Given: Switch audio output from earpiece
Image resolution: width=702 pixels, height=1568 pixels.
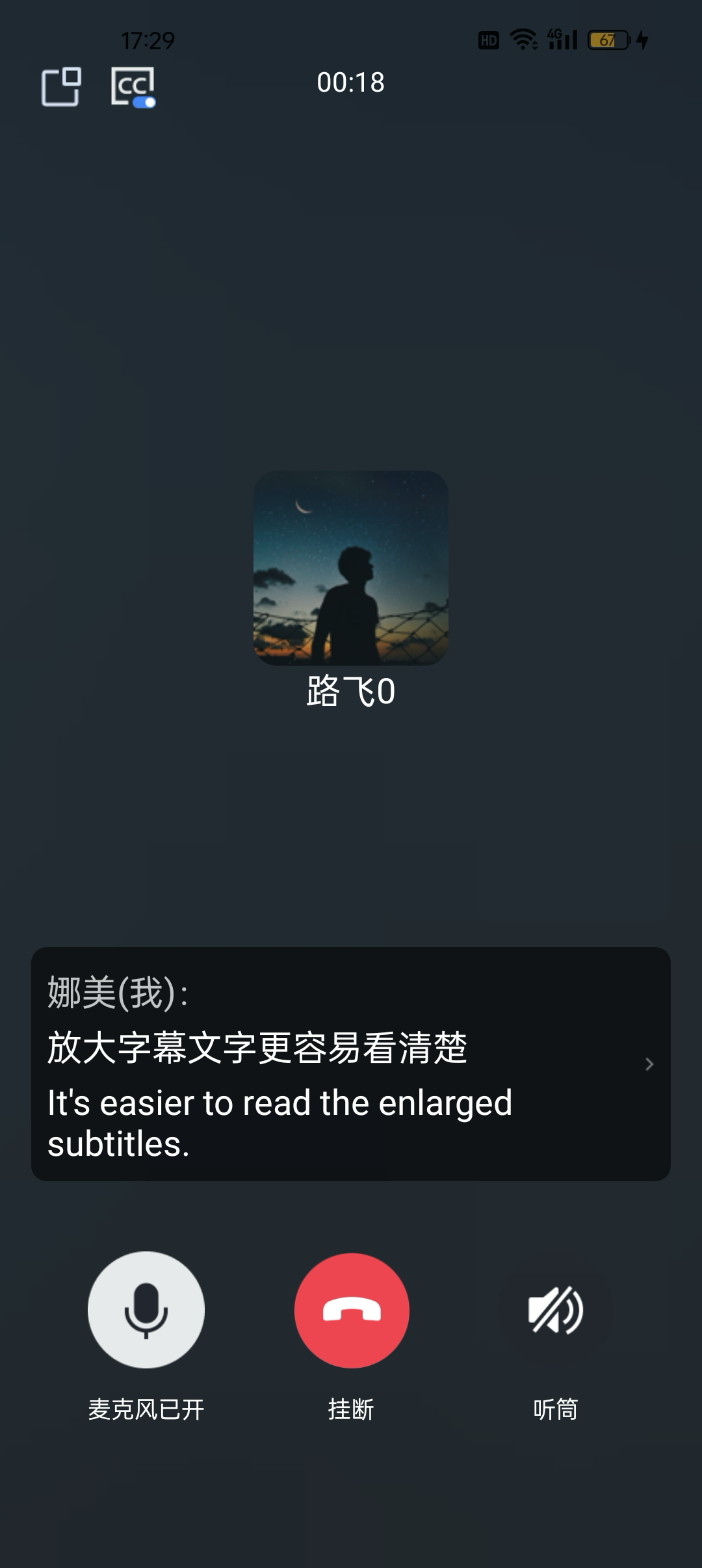Looking at the screenshot, I should point(556,1310).
